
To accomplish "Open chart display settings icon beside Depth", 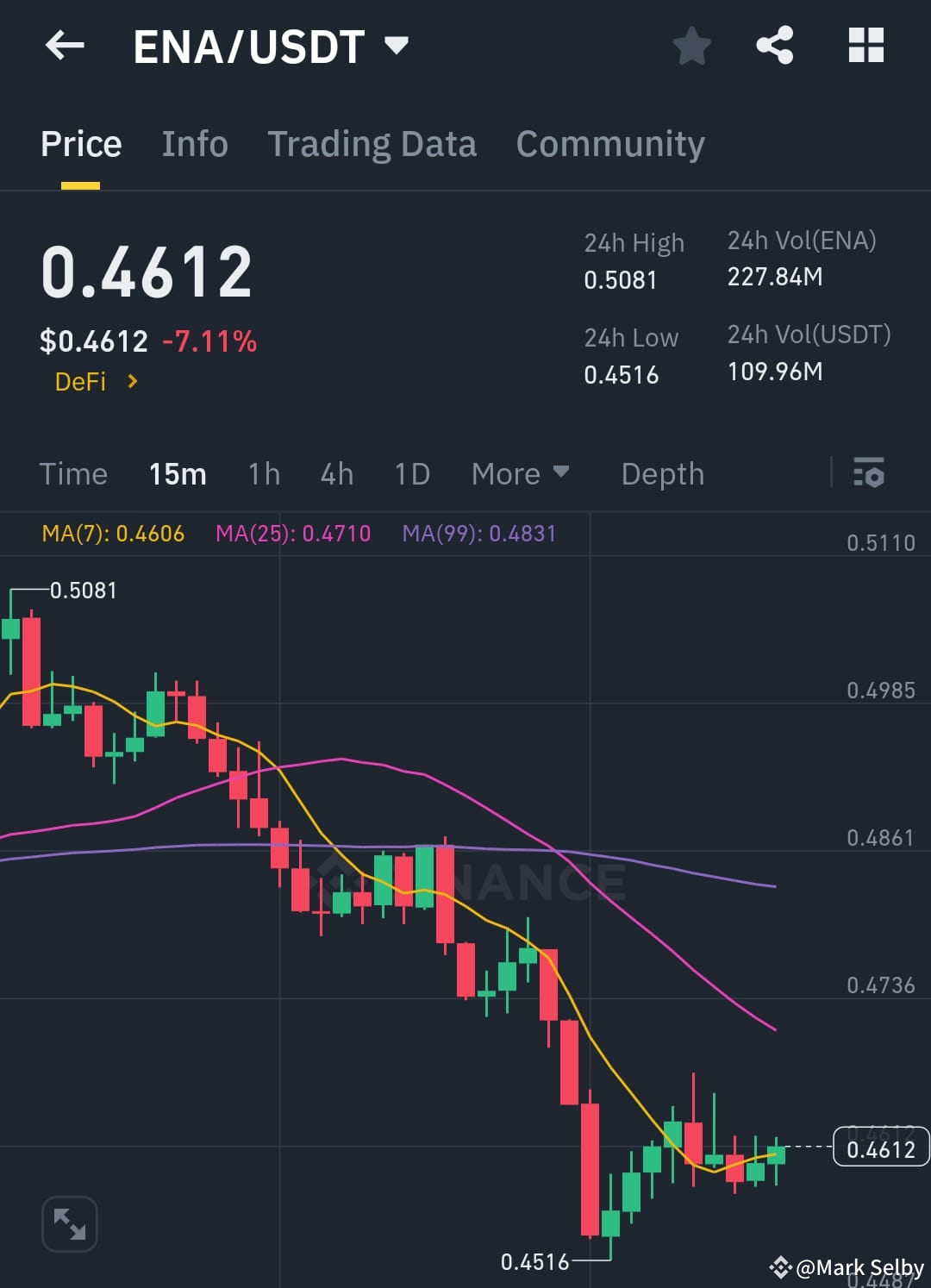I will point(869,473).
